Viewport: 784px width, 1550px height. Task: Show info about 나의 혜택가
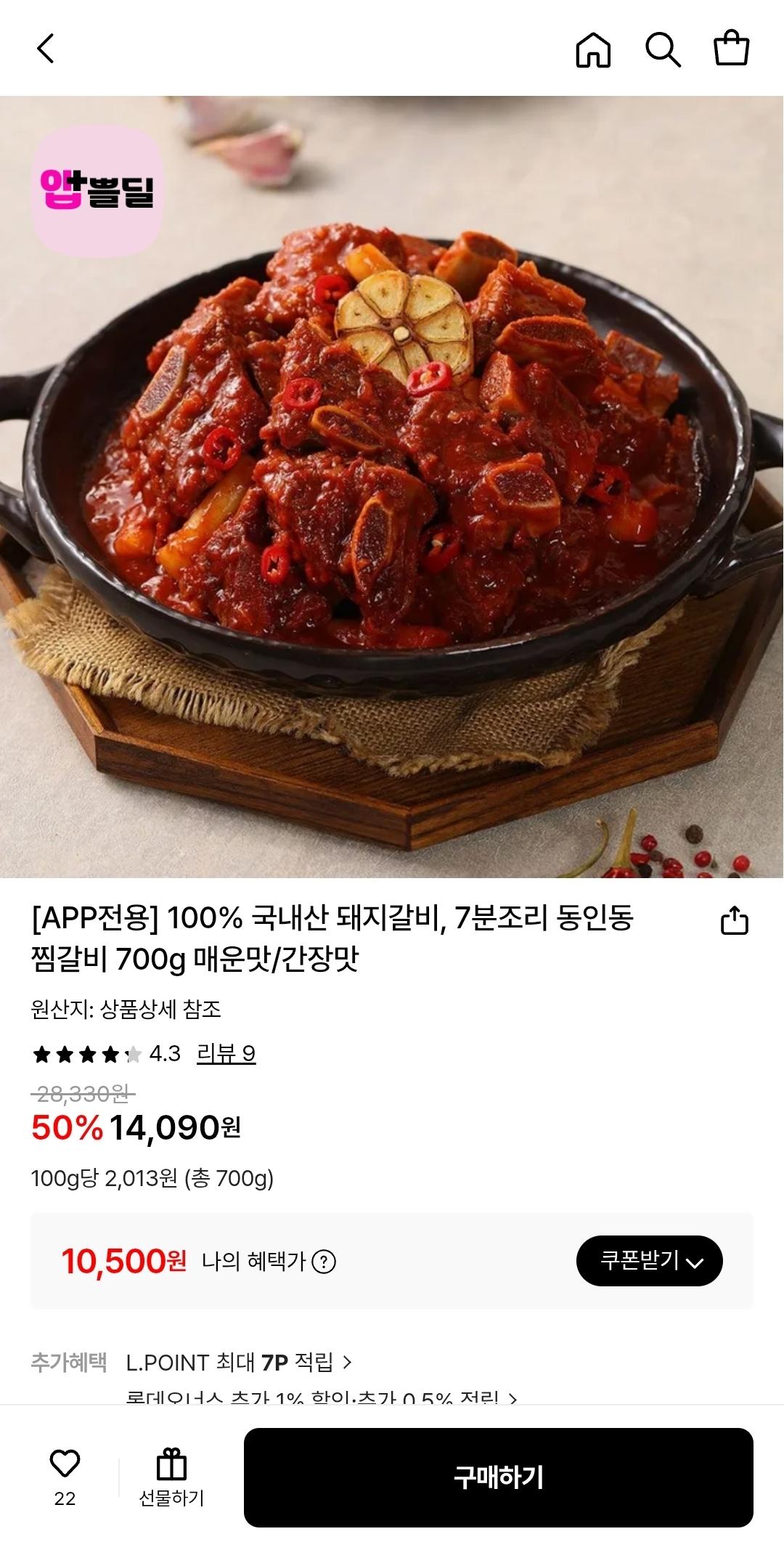point(324,1262)
